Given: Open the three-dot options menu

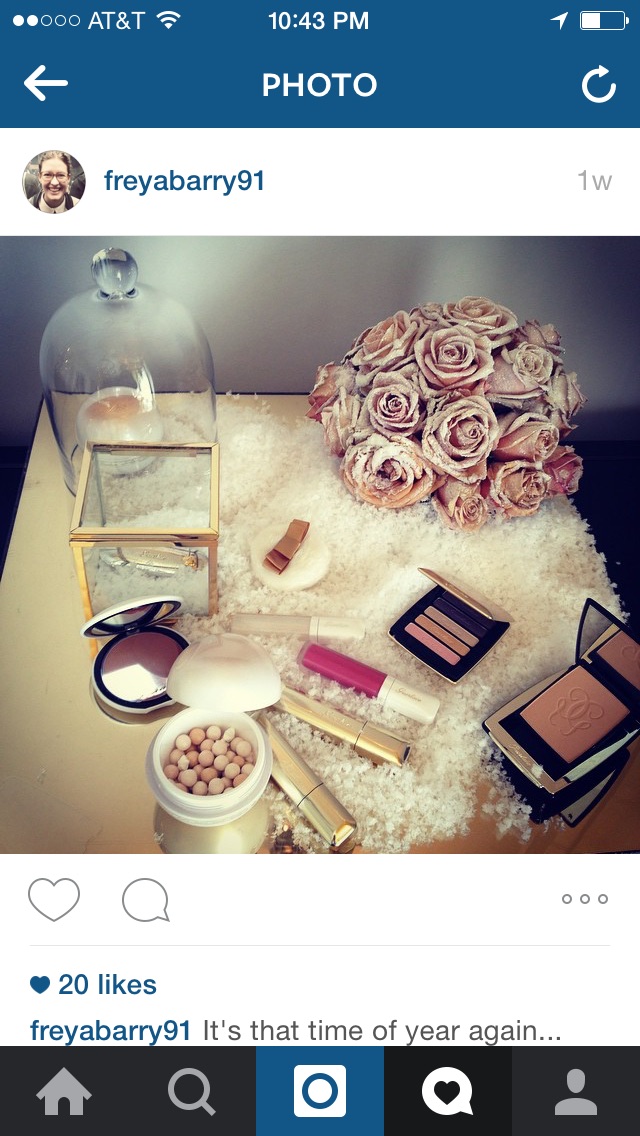Looking at the screenshot, I should [585, 899].
